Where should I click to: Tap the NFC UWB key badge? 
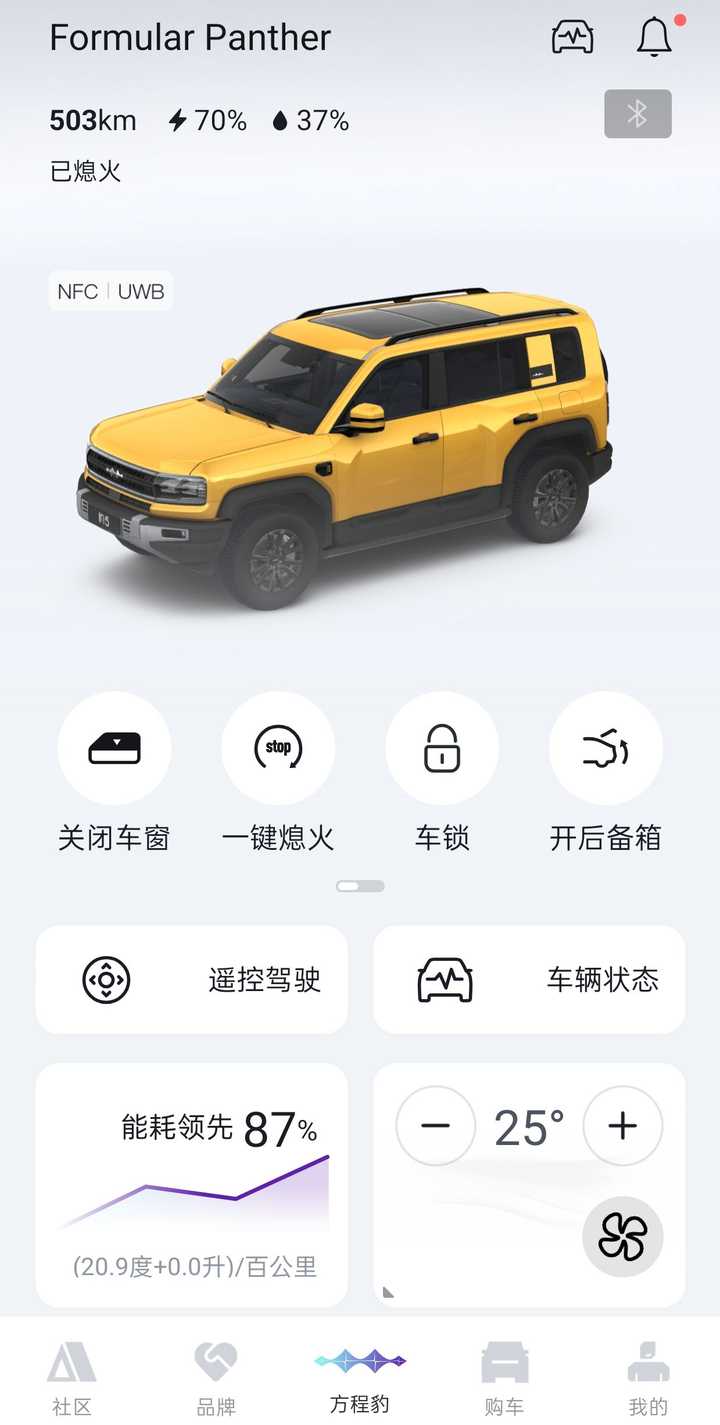tap(111, 291)
